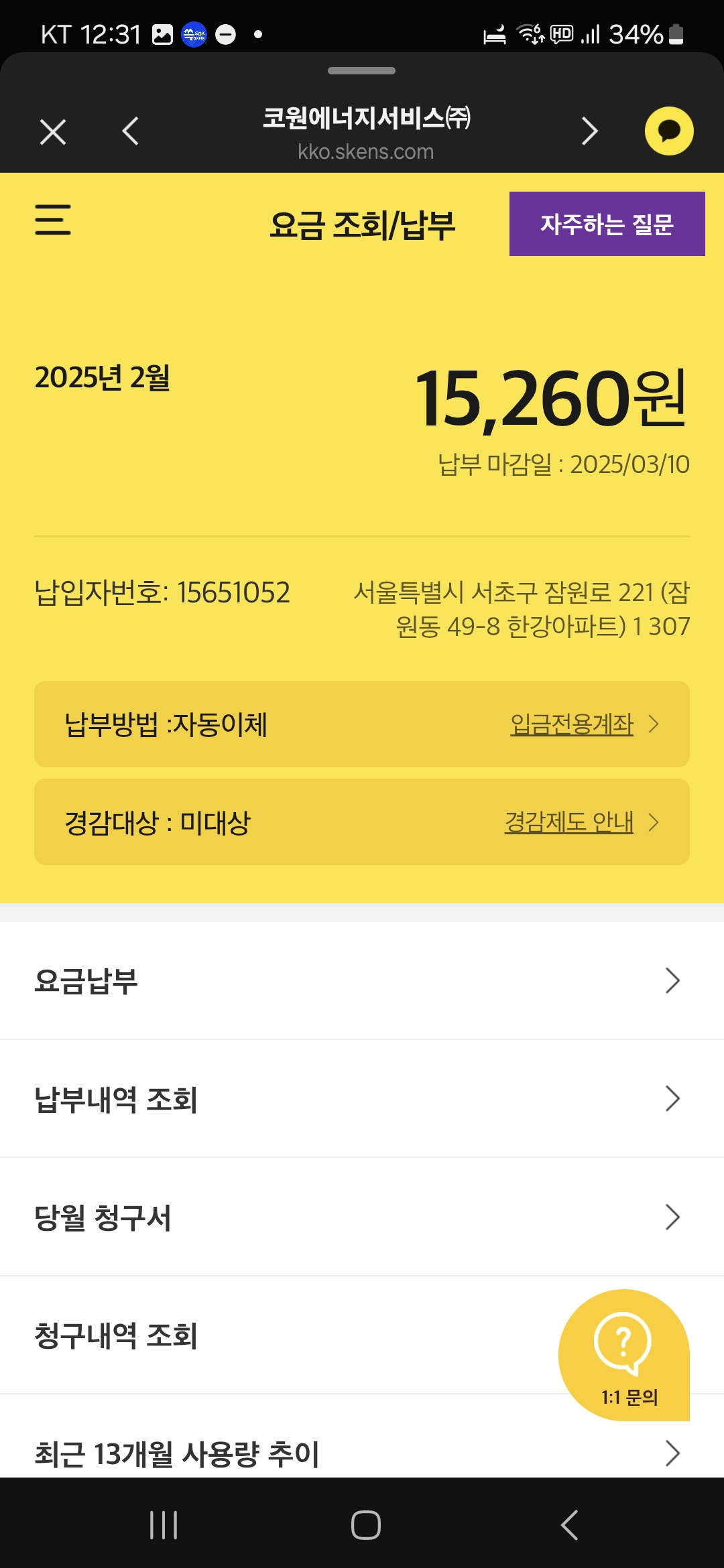Viewport: 724px width, 1568px height.
Task: Tap the yellow KakaoTalk chat icon
Action: pos(668,131)
